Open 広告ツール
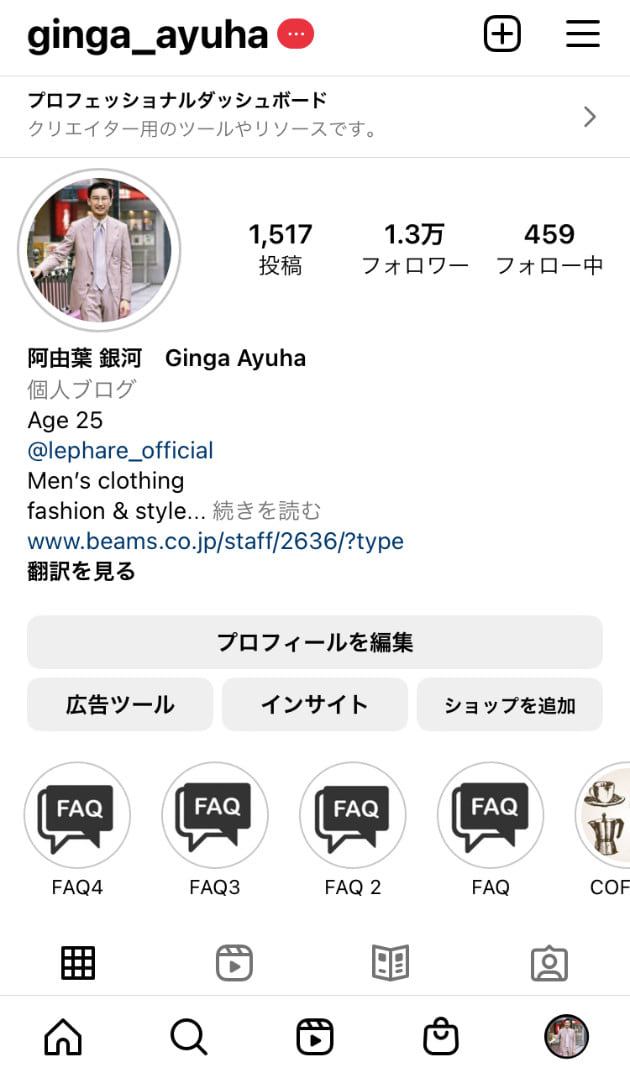This screenshot has height=1078, width=630. click(x=120, y=704)
